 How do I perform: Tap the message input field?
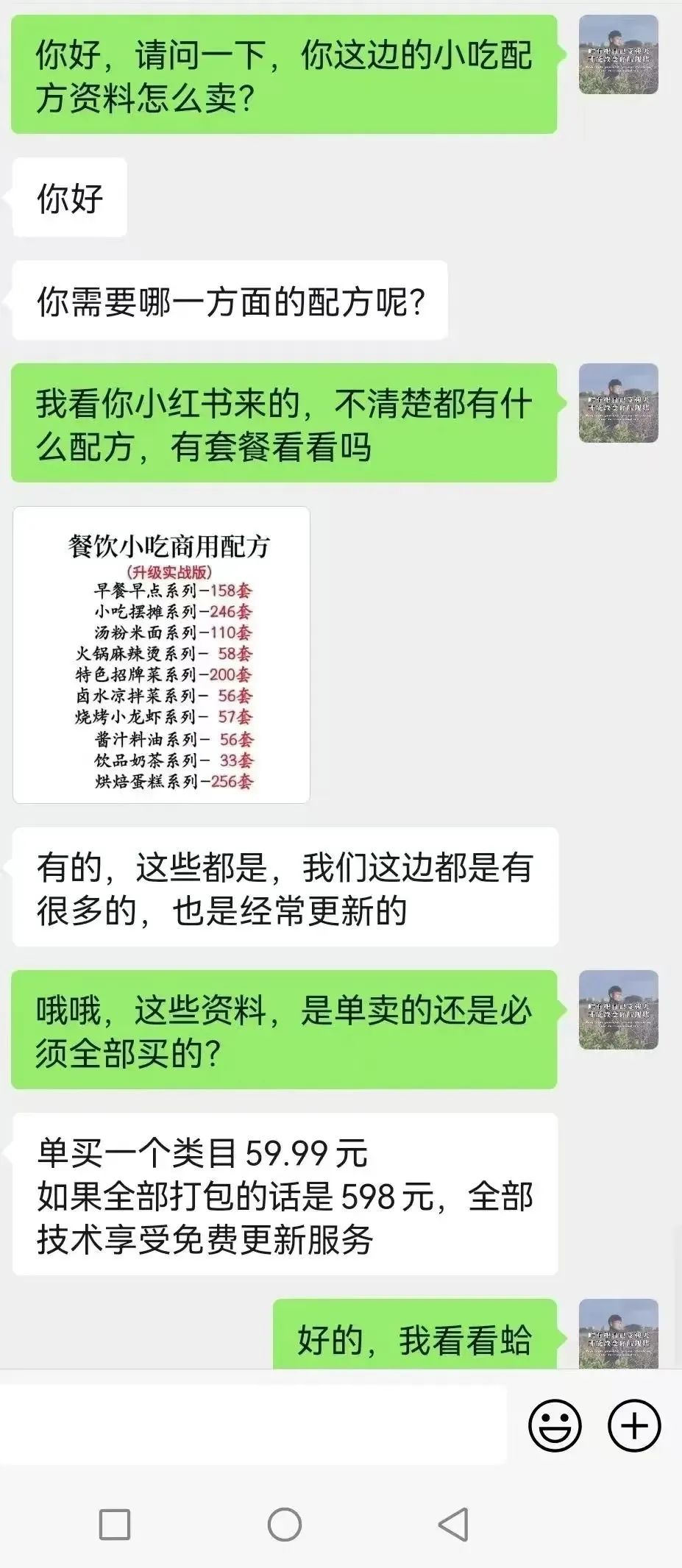pos(254,1425)
